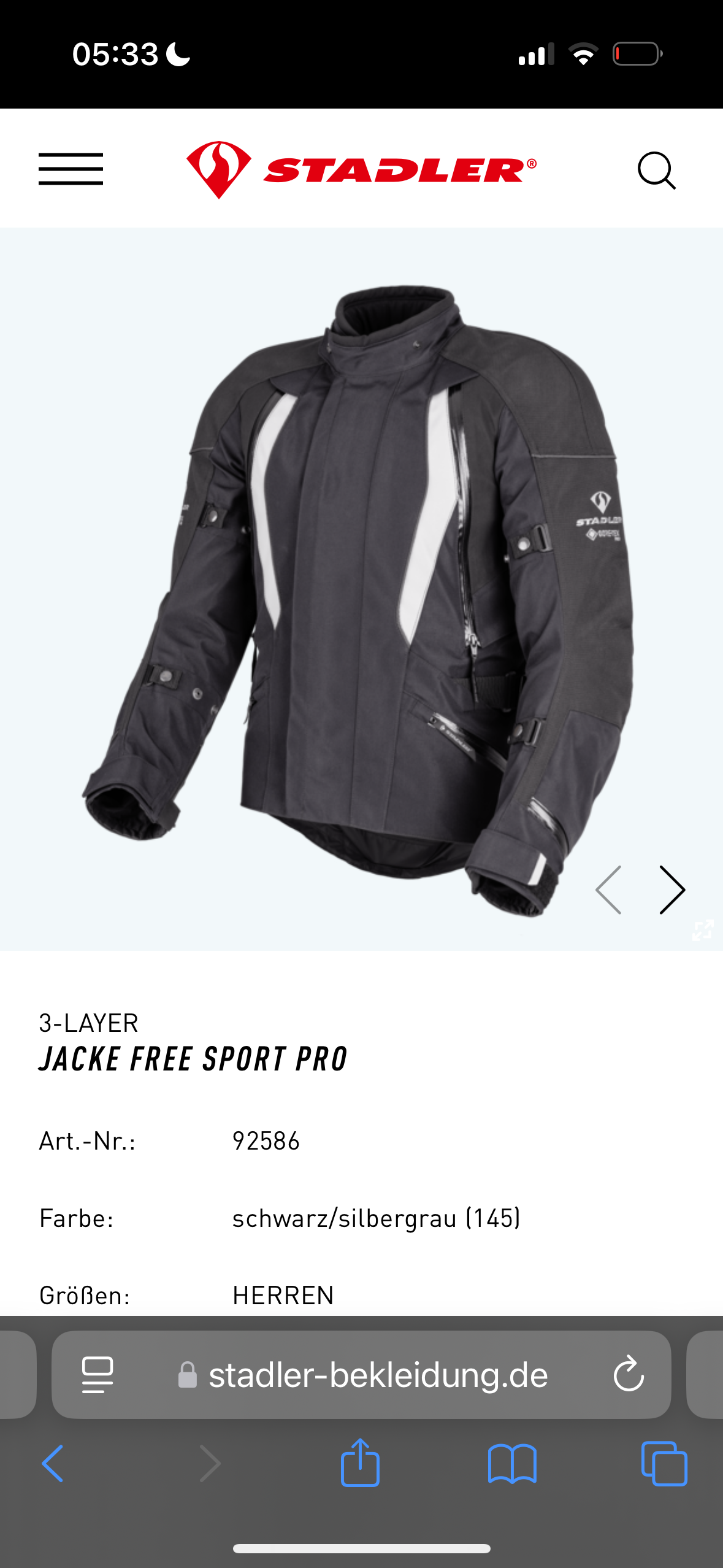Open the hamburger menu
The image size is (723, 1568).
click(71, 169)
